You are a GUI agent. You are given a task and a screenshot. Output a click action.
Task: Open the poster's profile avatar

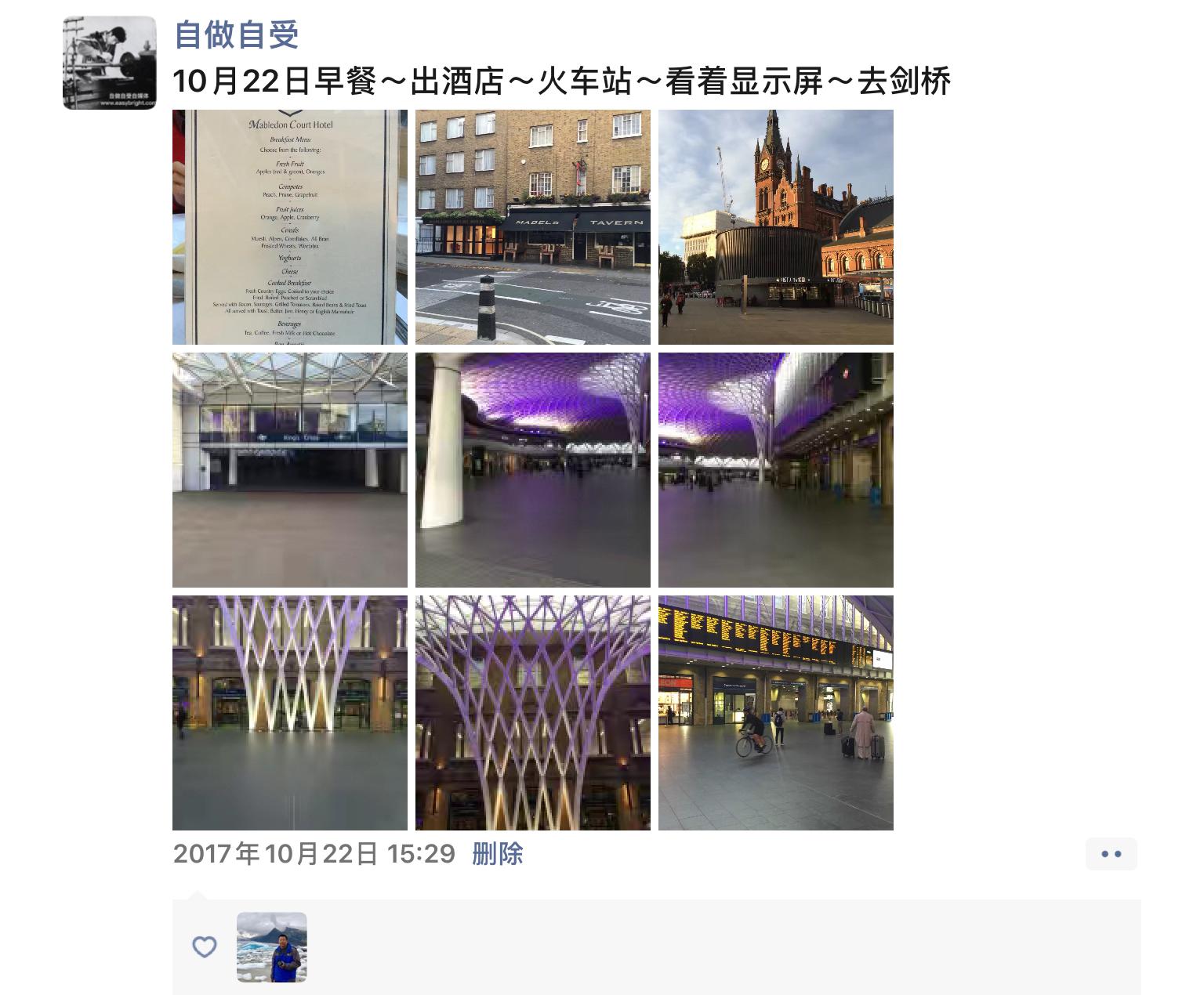coord(109,63)
